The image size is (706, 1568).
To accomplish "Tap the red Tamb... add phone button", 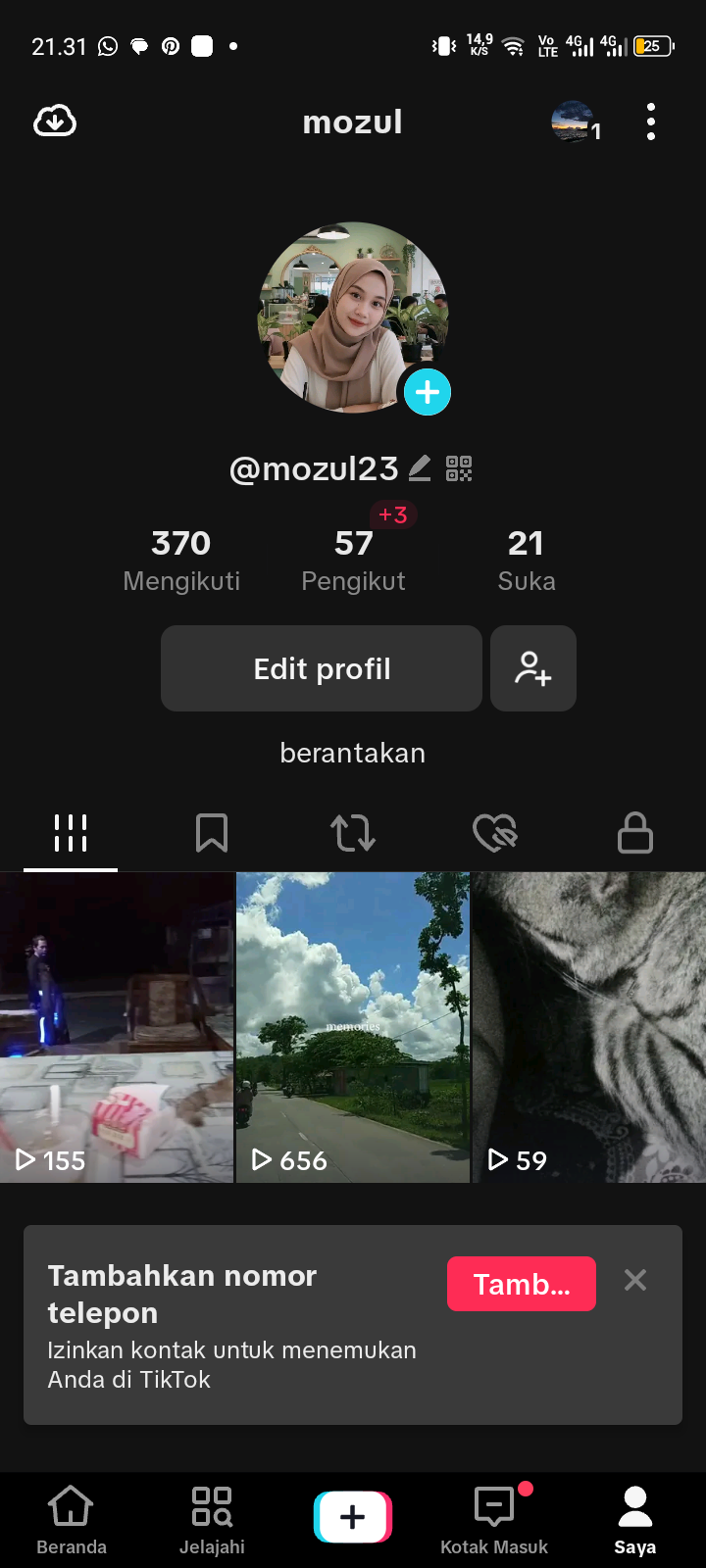I will point(522,1284).
